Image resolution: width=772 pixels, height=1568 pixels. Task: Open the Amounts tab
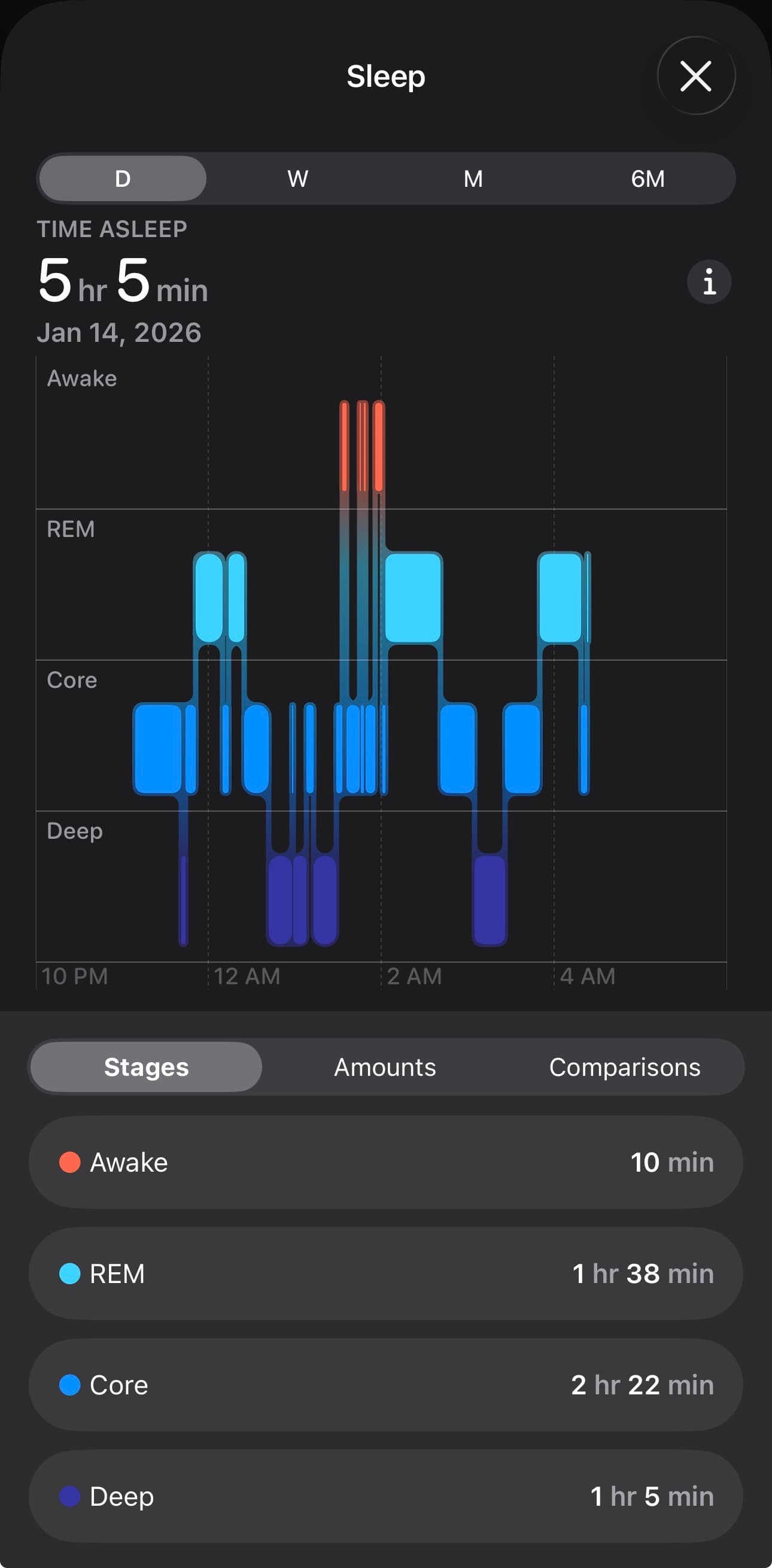384,1066
